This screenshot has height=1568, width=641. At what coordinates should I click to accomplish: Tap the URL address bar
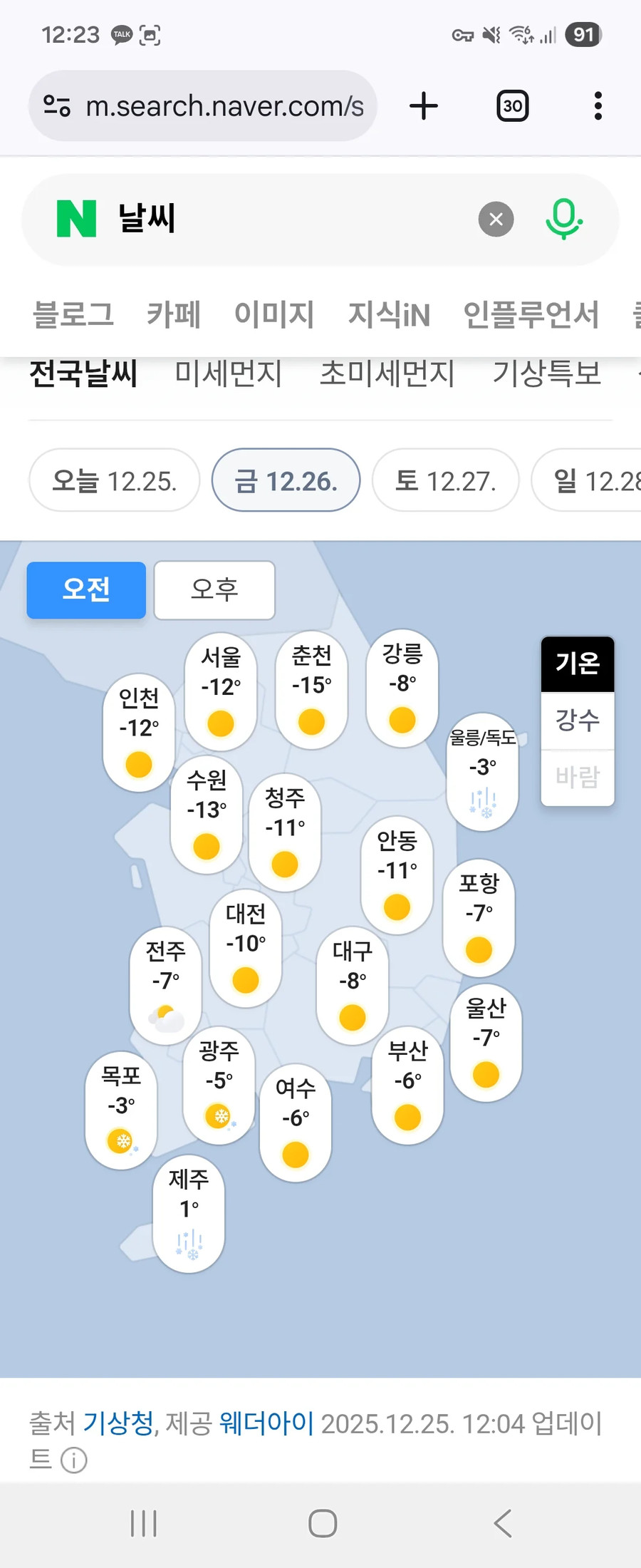click(203, 106)
